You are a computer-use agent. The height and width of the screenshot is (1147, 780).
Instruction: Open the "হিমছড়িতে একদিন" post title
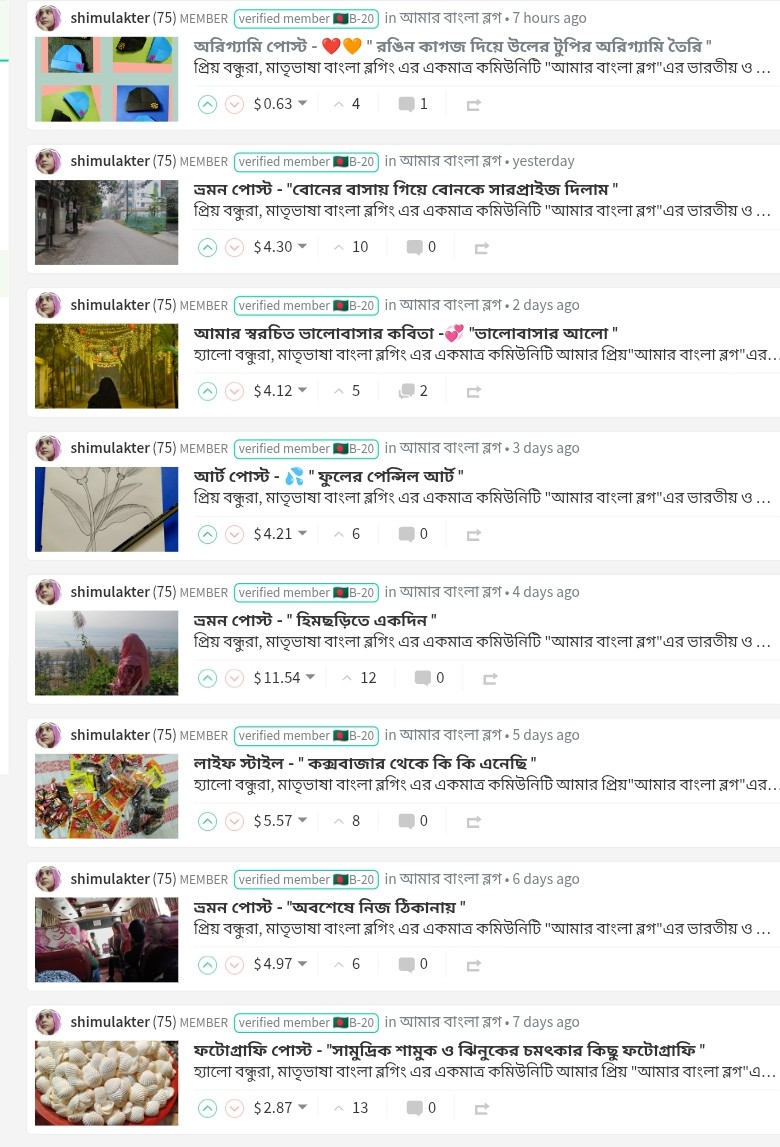point(315,619)
